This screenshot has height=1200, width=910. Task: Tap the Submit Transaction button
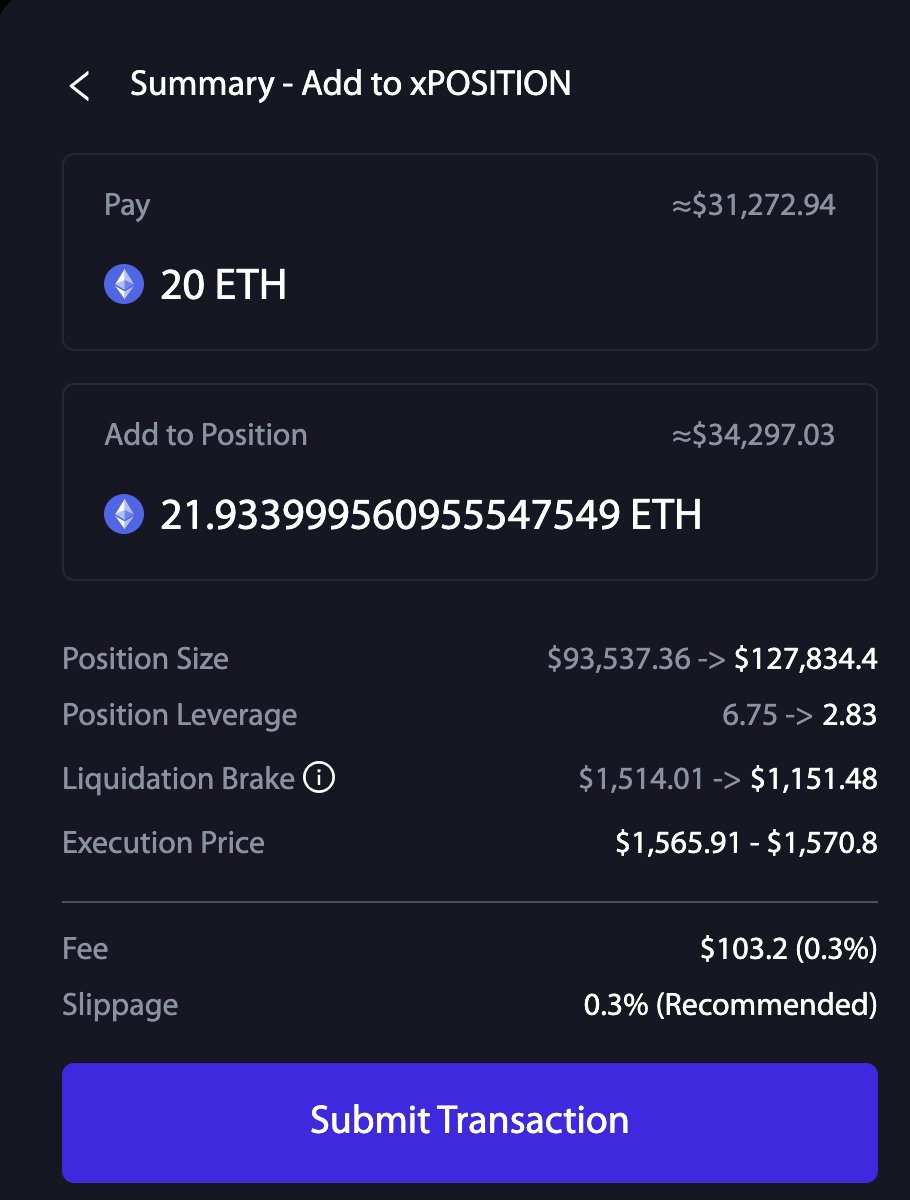[469, 1121]
